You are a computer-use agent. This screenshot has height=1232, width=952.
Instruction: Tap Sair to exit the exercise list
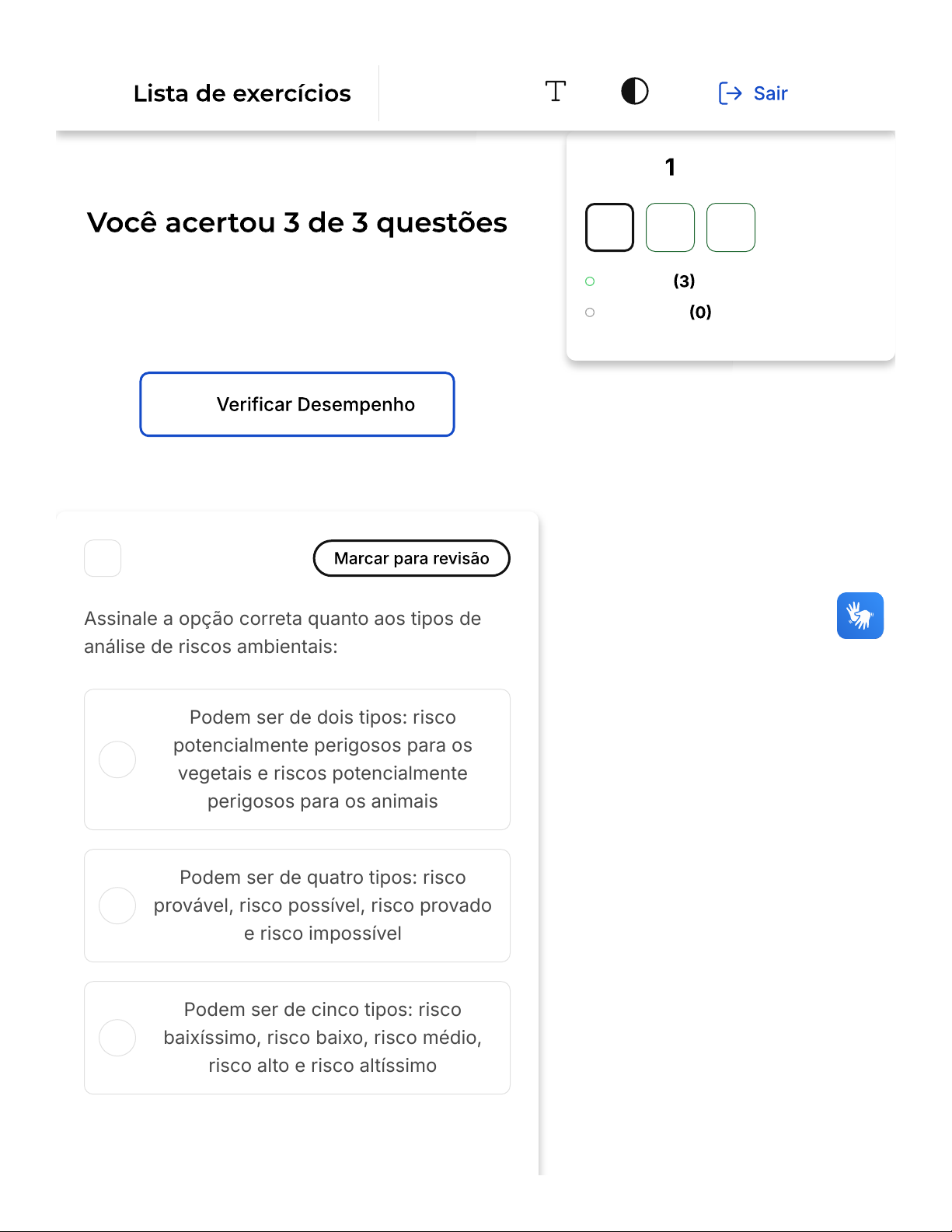point(753,93)
